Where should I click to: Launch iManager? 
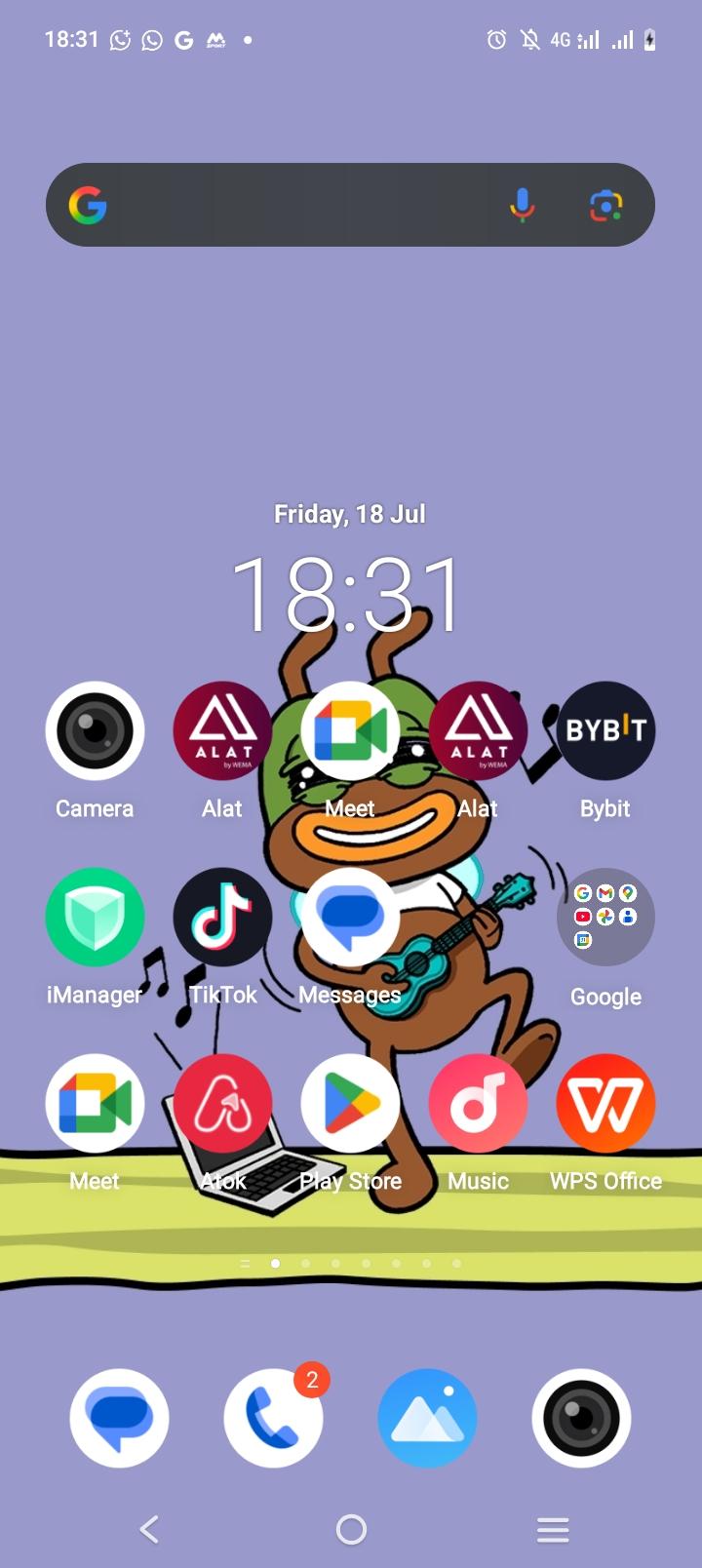(95, 917)
